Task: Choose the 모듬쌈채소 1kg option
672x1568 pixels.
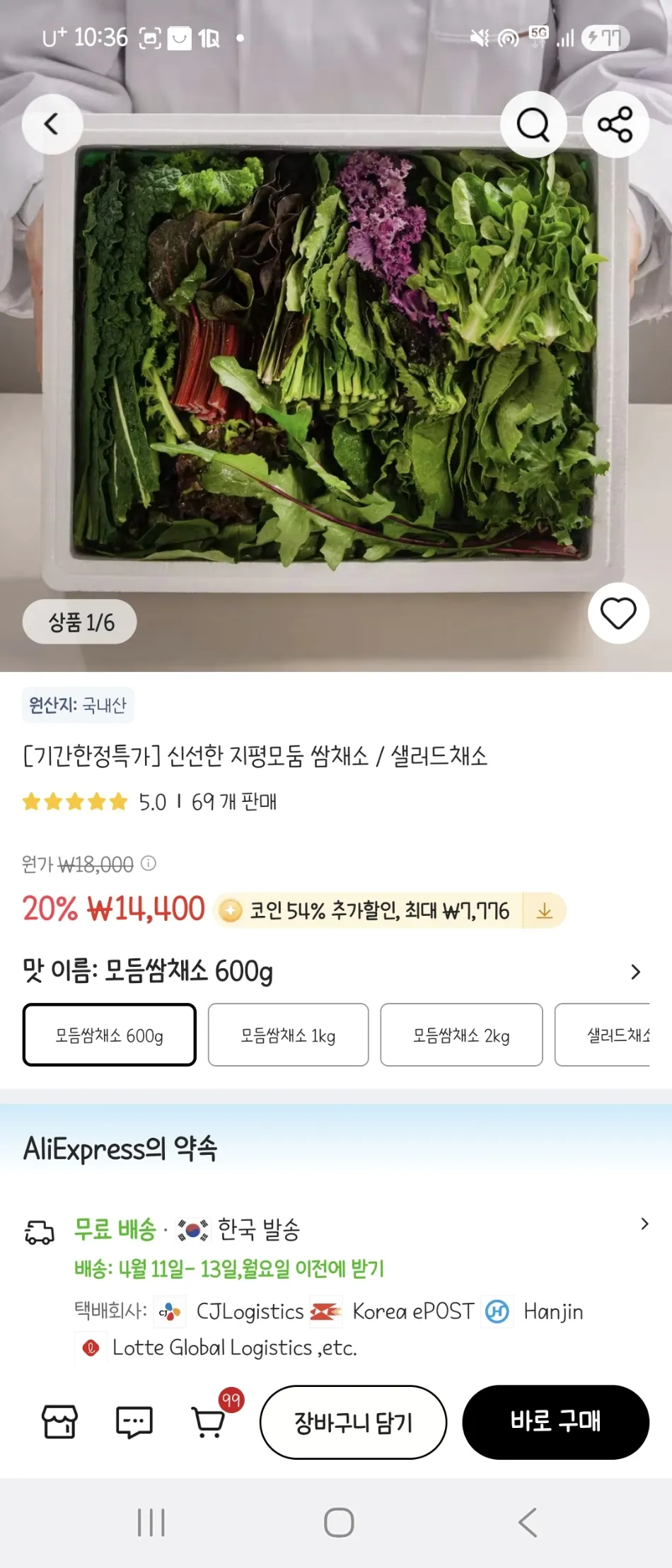Action: (x=288, y=1035)
